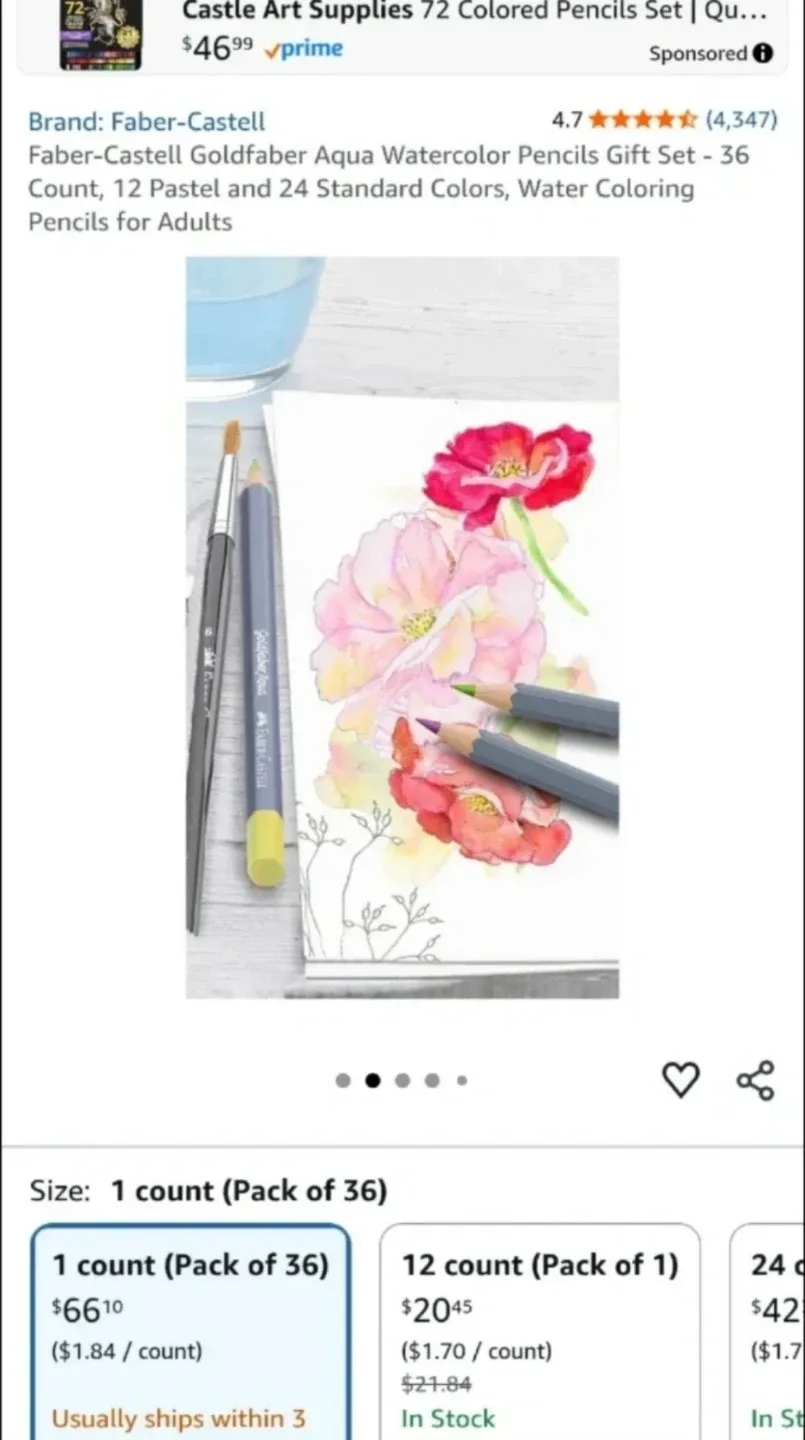
Task: Tap the first carousel navigation dot
Action: (342, 1080)
